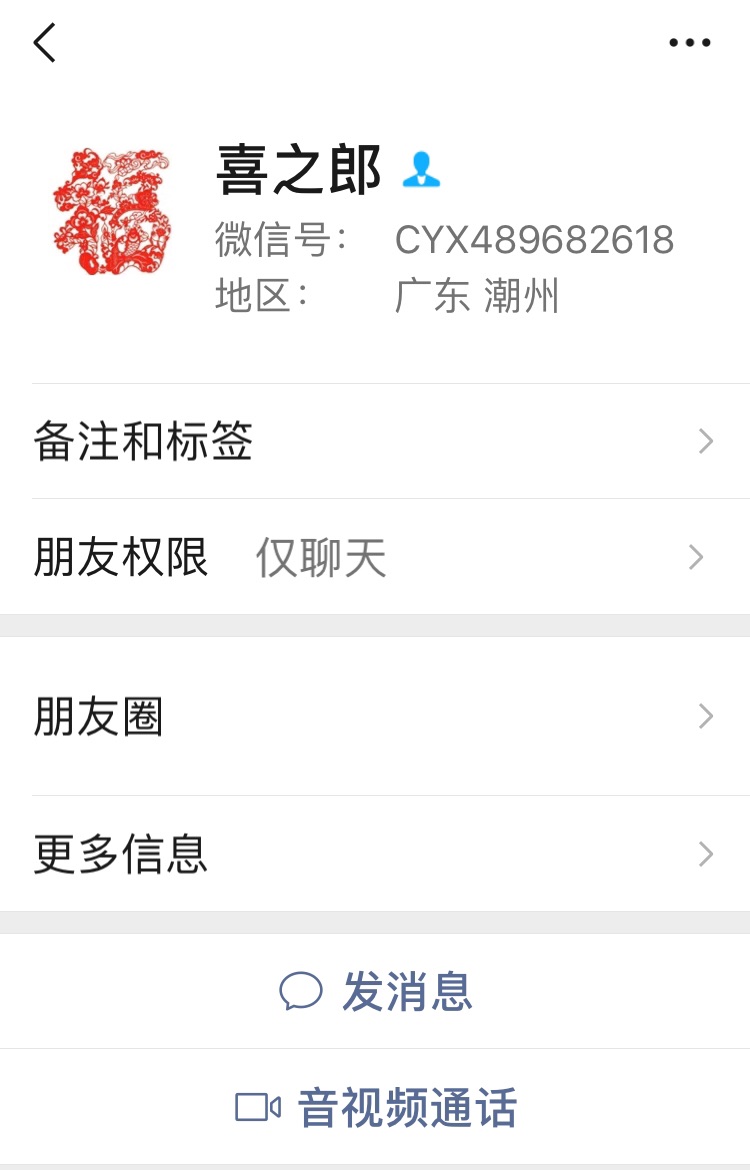Viewport: 750px width, 1170px height.
Task: Open 更多信息 details
Action: (x=375, y=853)
